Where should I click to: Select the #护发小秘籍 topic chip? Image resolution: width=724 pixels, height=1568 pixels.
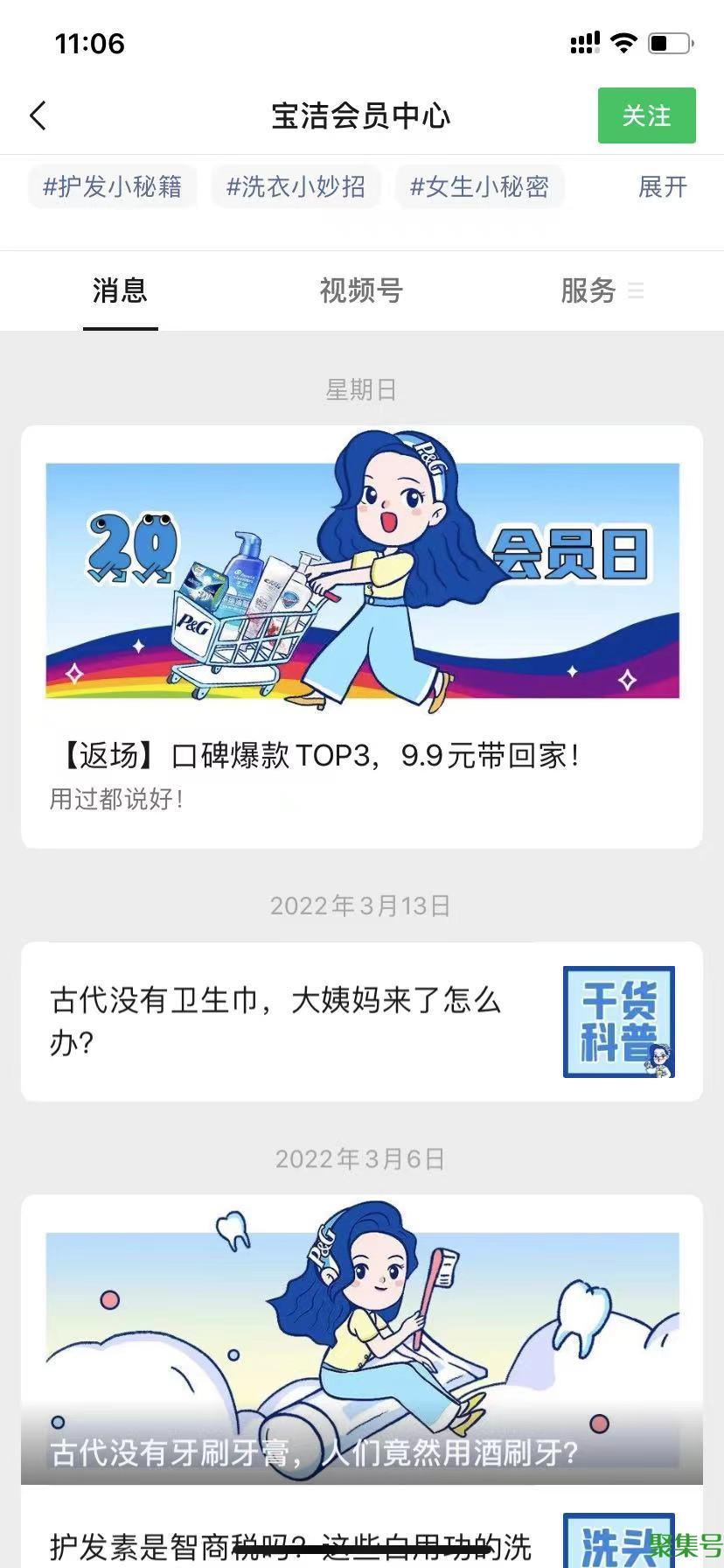tap(113, 186)
